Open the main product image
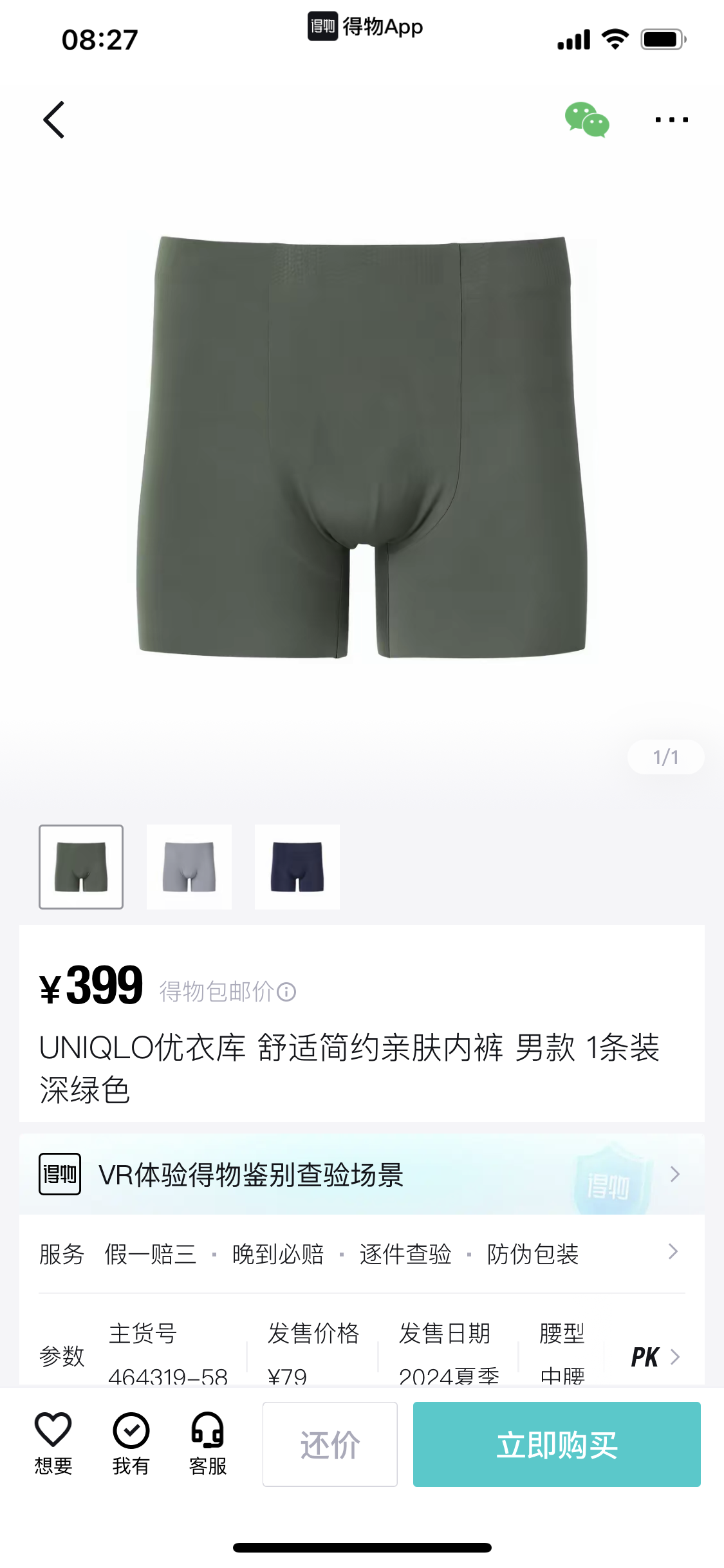This screenshot has height=1568, width=724. pos(362,447)
